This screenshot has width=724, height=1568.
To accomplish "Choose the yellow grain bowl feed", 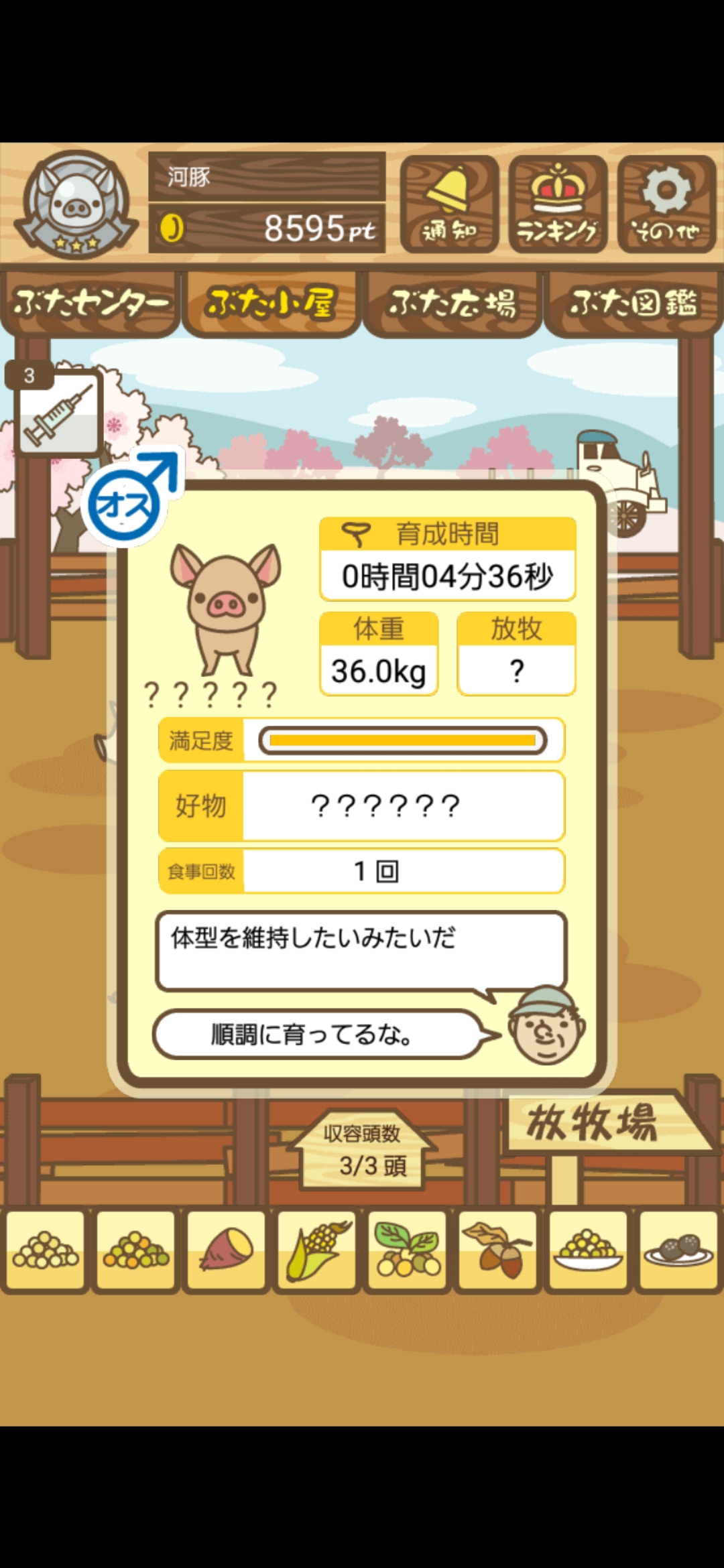I will tap(588, 1250).
